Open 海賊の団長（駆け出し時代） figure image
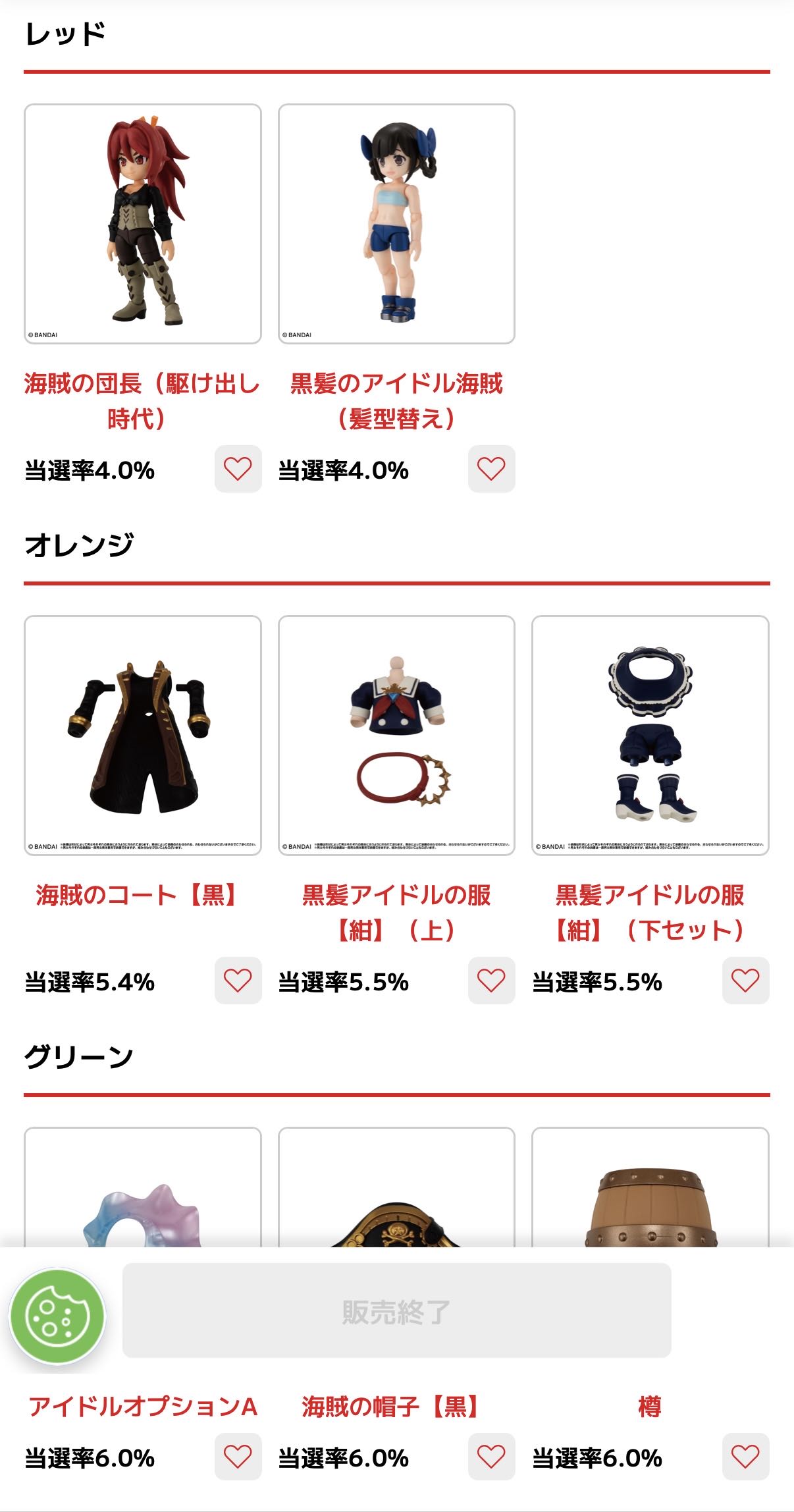Screen dimensions: 794x1512 143,224
